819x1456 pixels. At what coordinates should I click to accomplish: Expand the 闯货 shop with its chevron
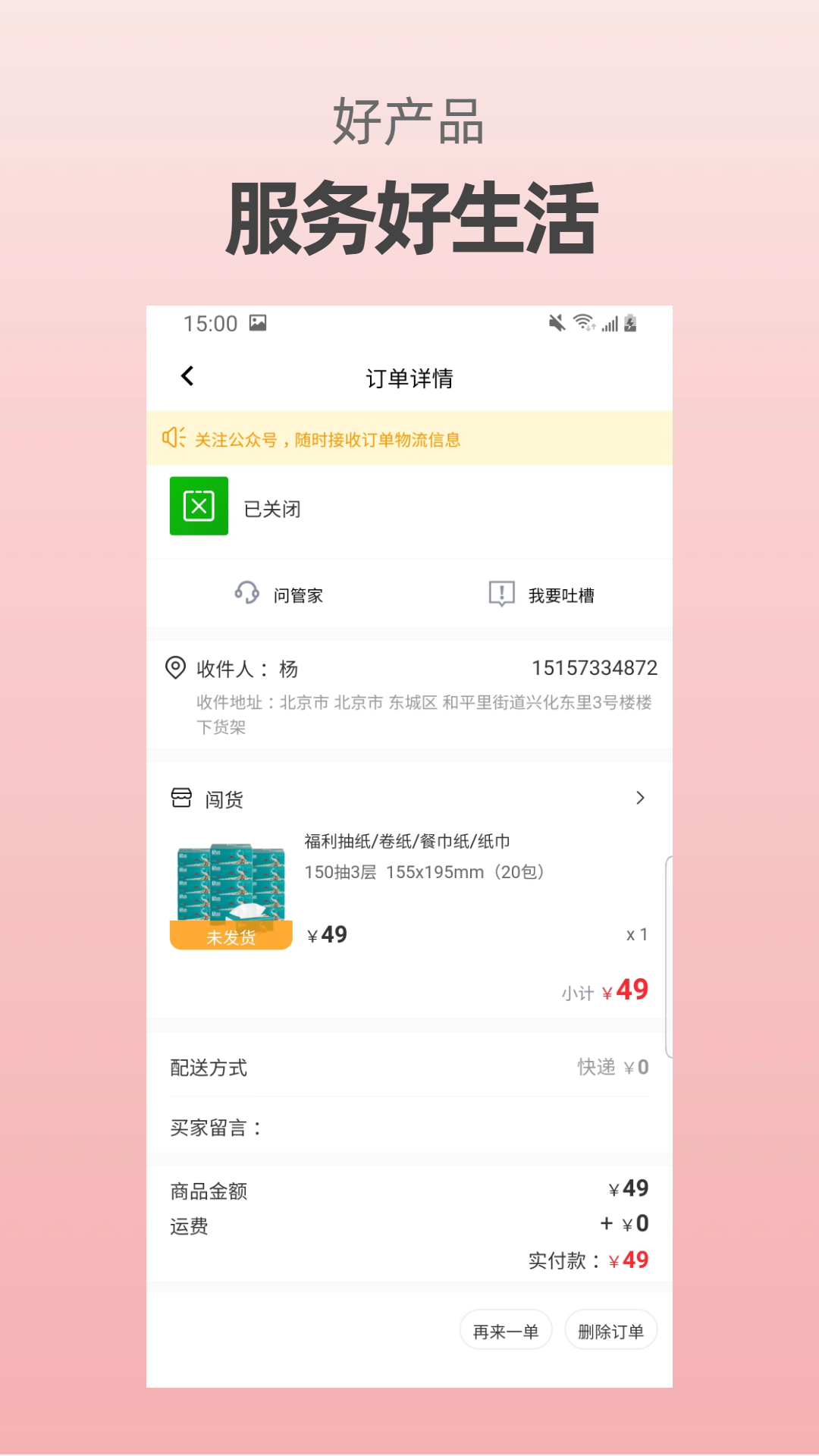641,798
